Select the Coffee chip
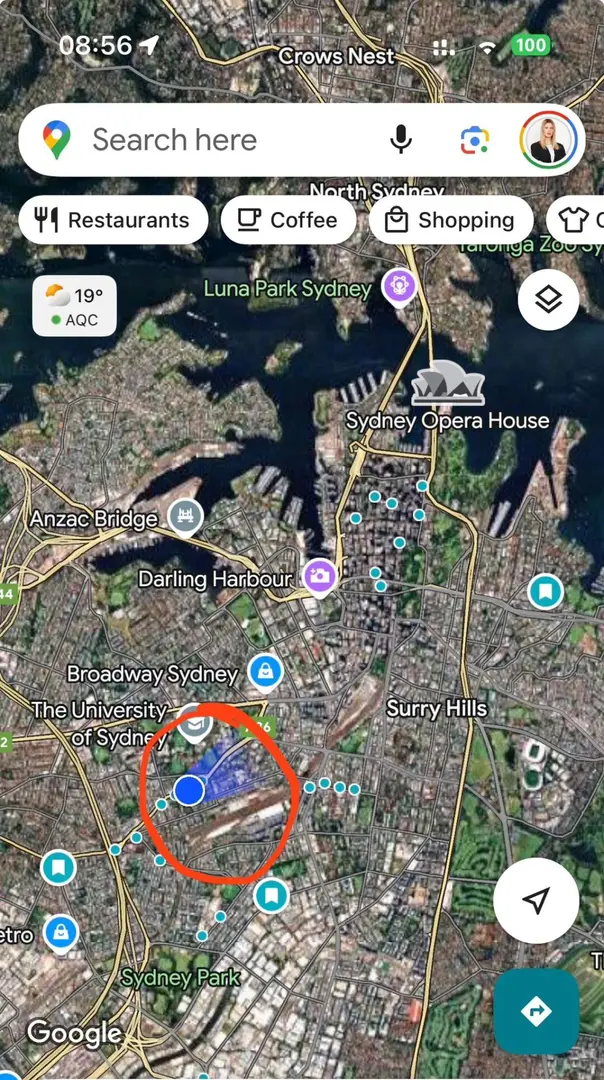Screen dimensions: 604x1080 (x=288, y=221)
